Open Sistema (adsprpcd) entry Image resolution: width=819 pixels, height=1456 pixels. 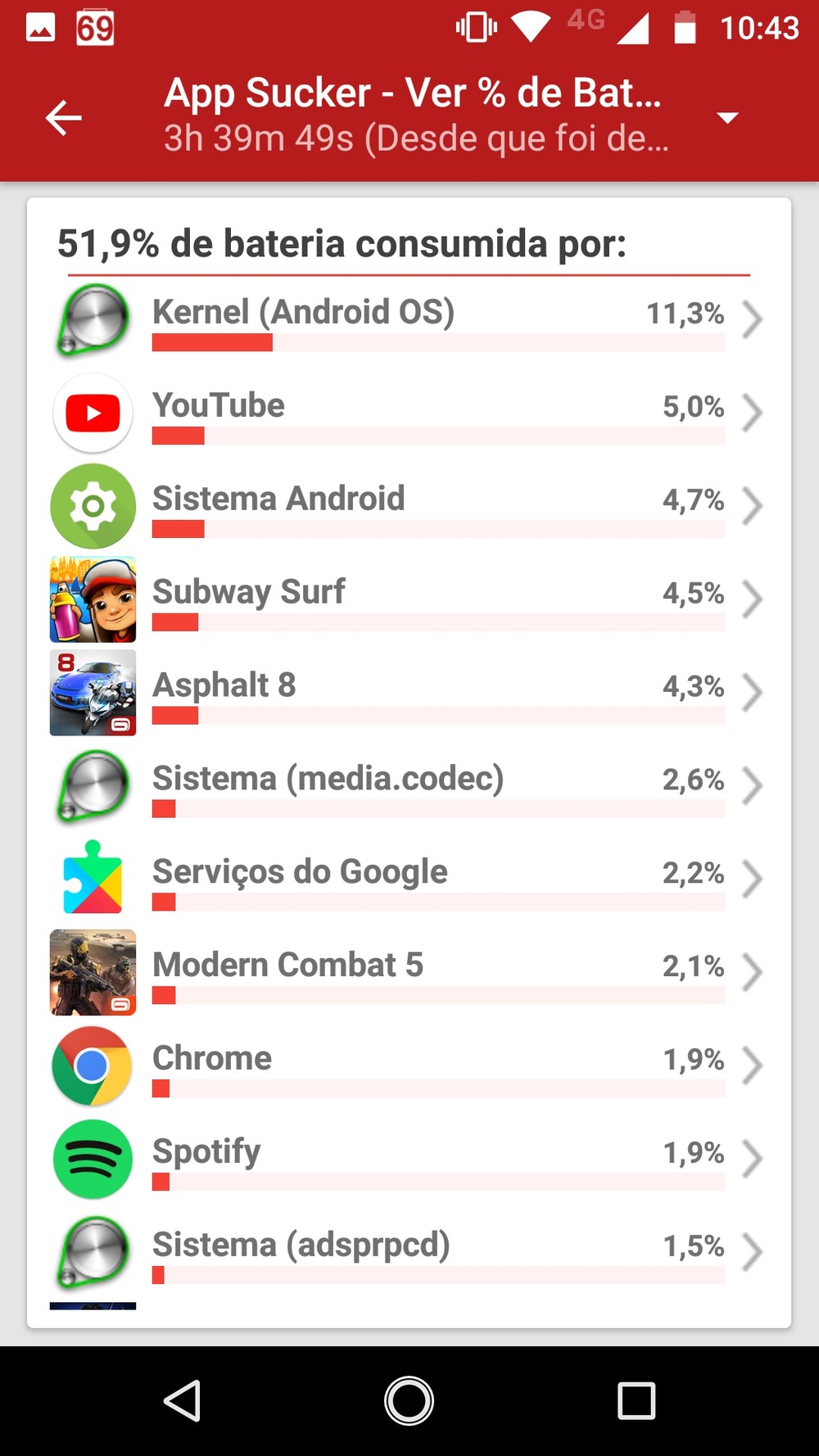(409, 1254)
